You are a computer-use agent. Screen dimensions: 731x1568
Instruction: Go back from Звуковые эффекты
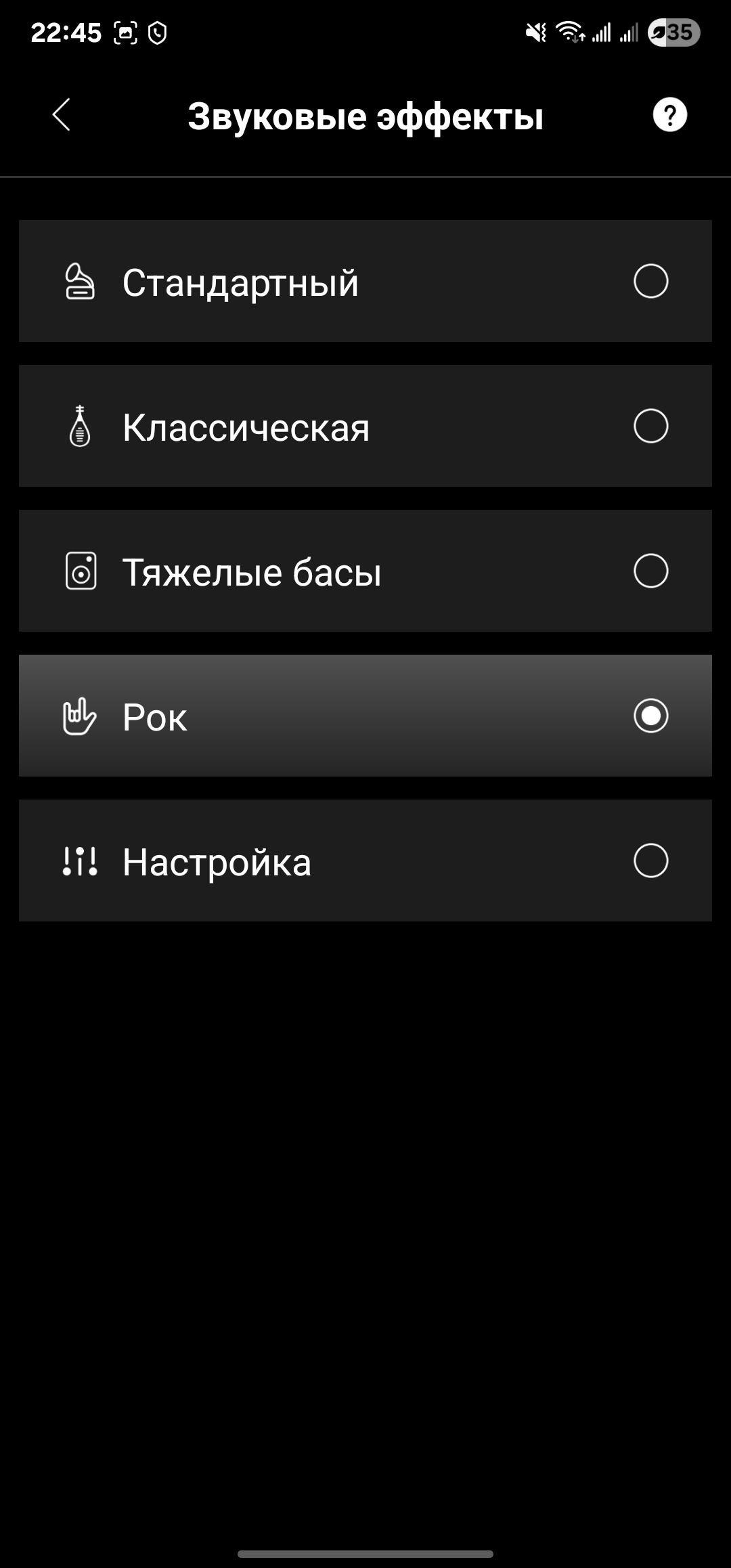[62, 114]
